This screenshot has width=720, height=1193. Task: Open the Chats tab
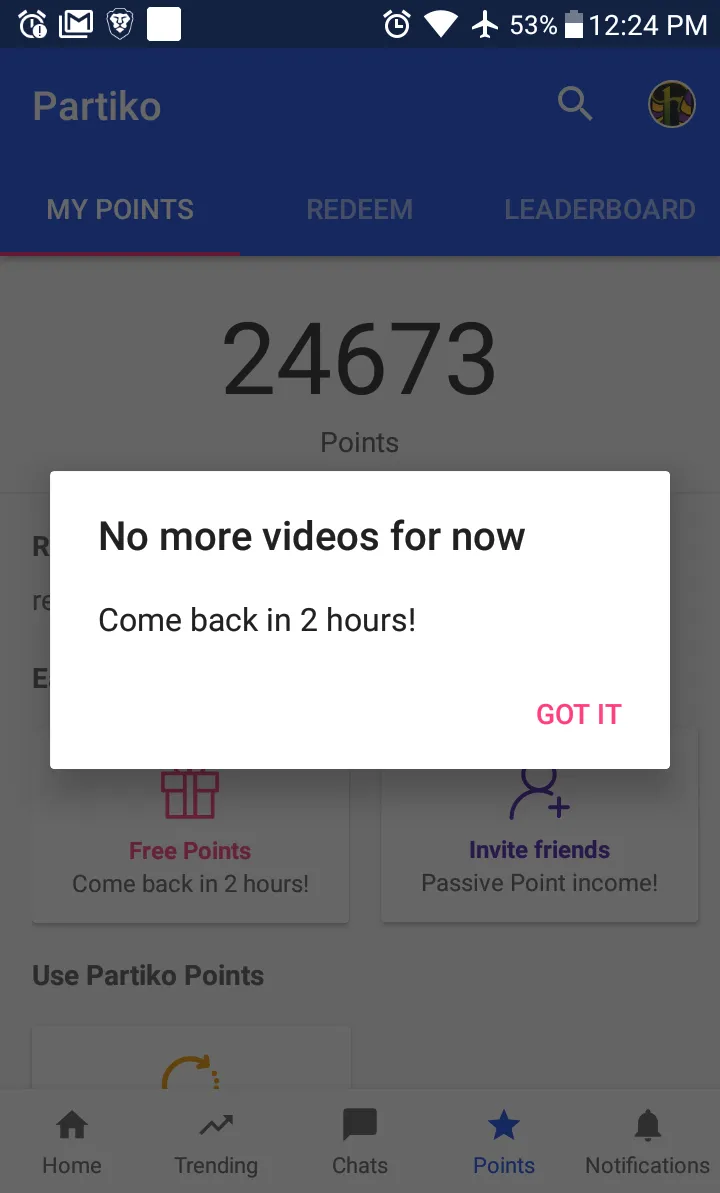pos(360,1141)
